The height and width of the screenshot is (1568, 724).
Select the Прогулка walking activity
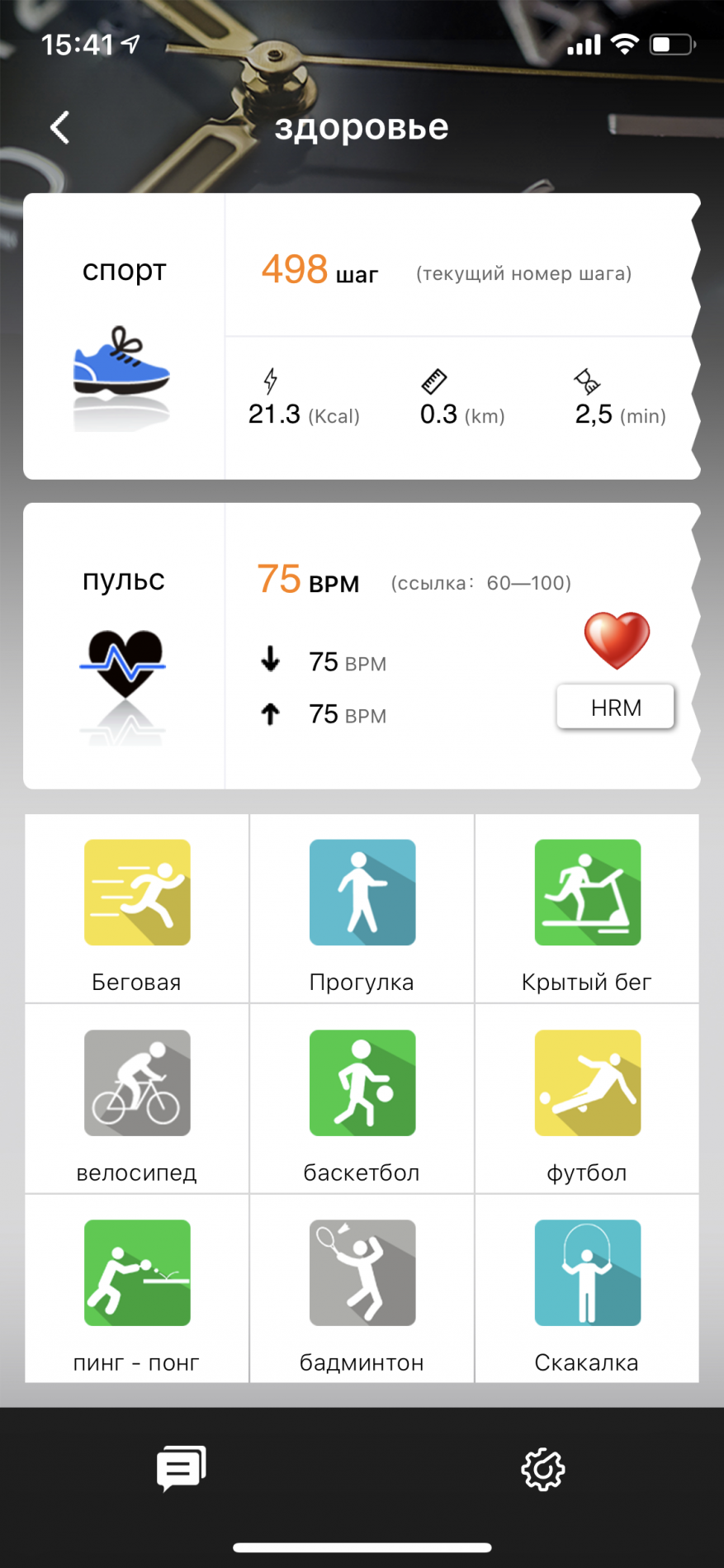pos(362,908)
